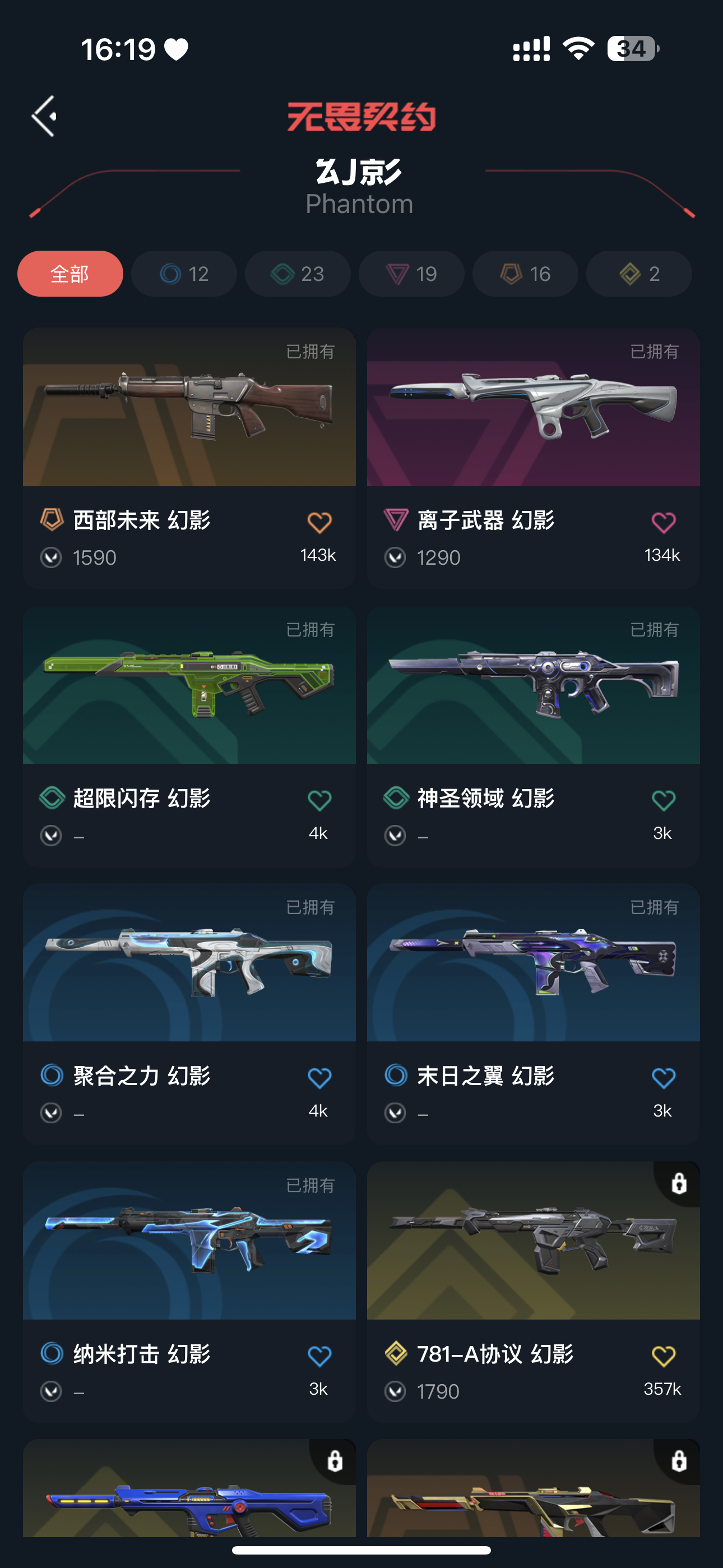Screen dimensions: 723x1568
Task: Filter by gold tier with 2 skins
Action: click(639, 274)
